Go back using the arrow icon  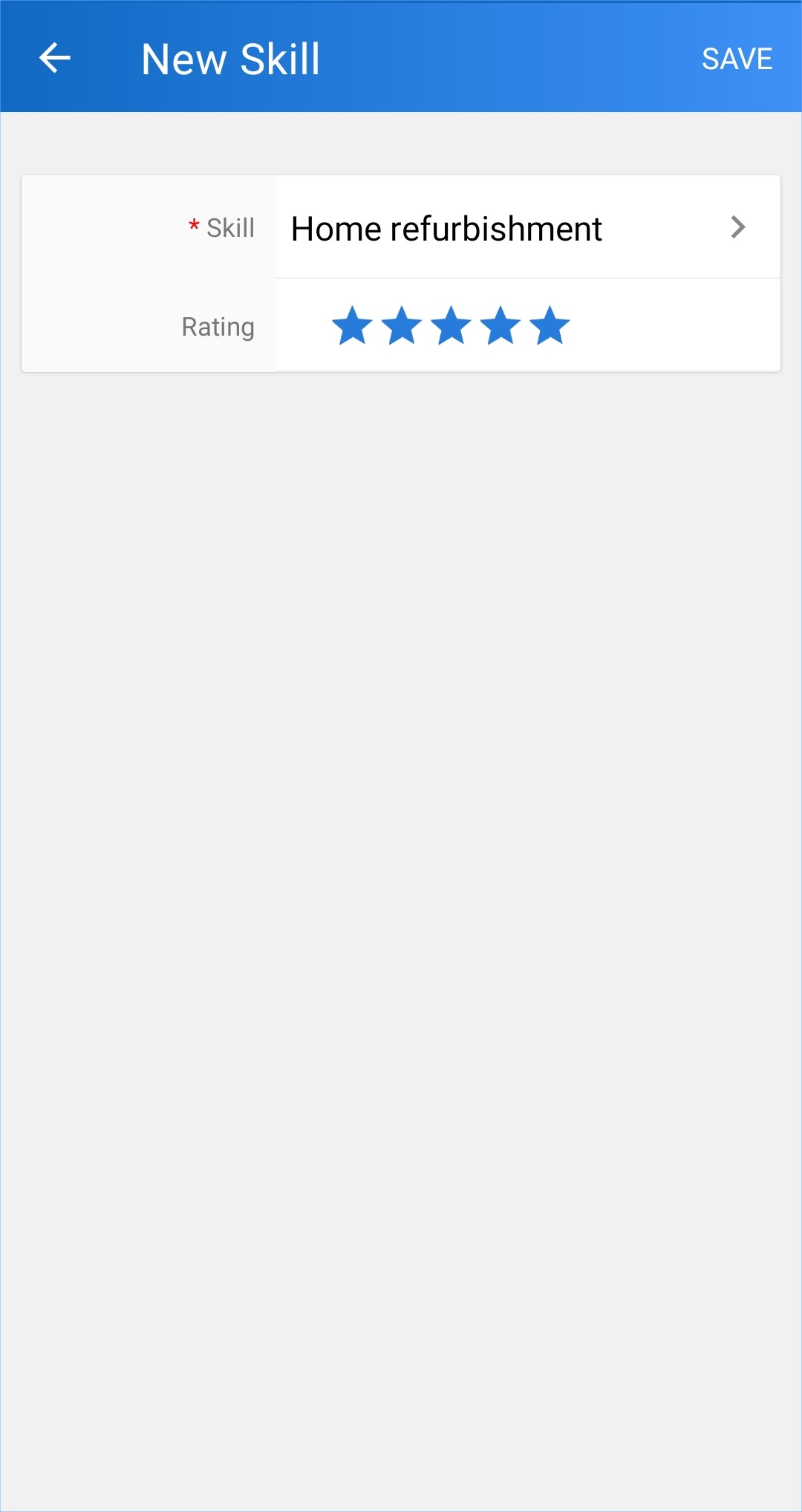pos(55,58)
